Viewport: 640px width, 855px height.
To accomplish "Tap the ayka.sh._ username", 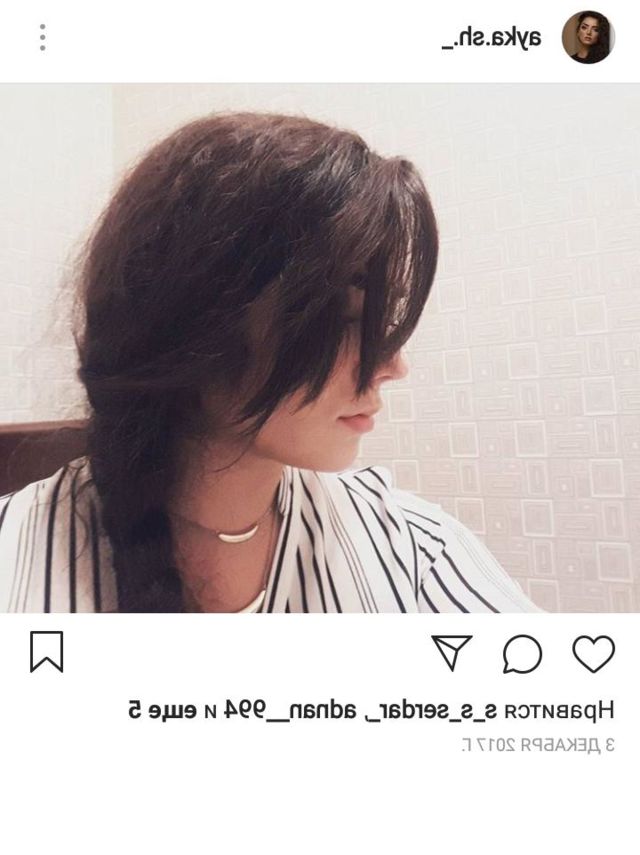I will coord(492,39).
